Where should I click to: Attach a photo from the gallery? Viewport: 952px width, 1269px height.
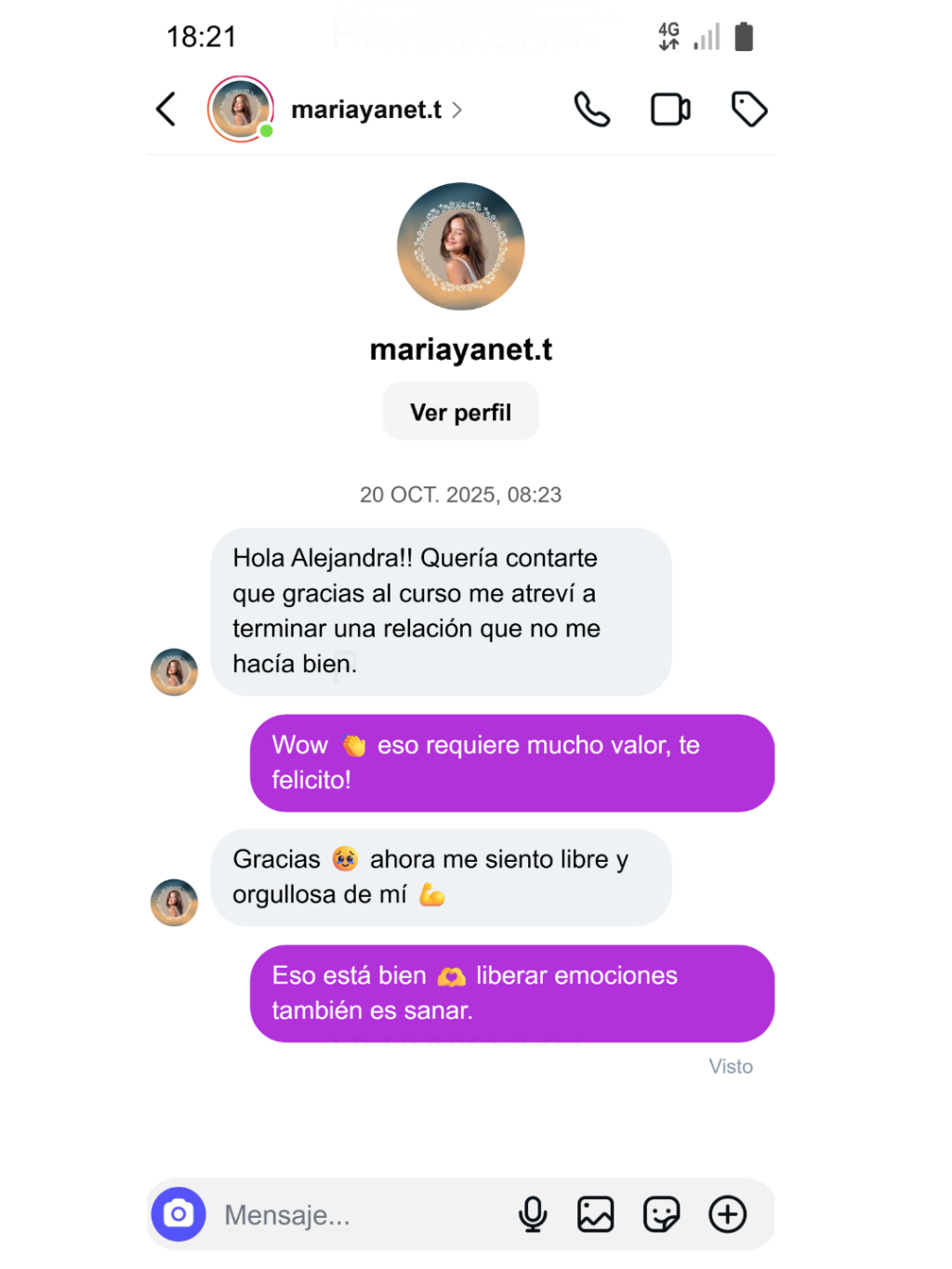596,1214
